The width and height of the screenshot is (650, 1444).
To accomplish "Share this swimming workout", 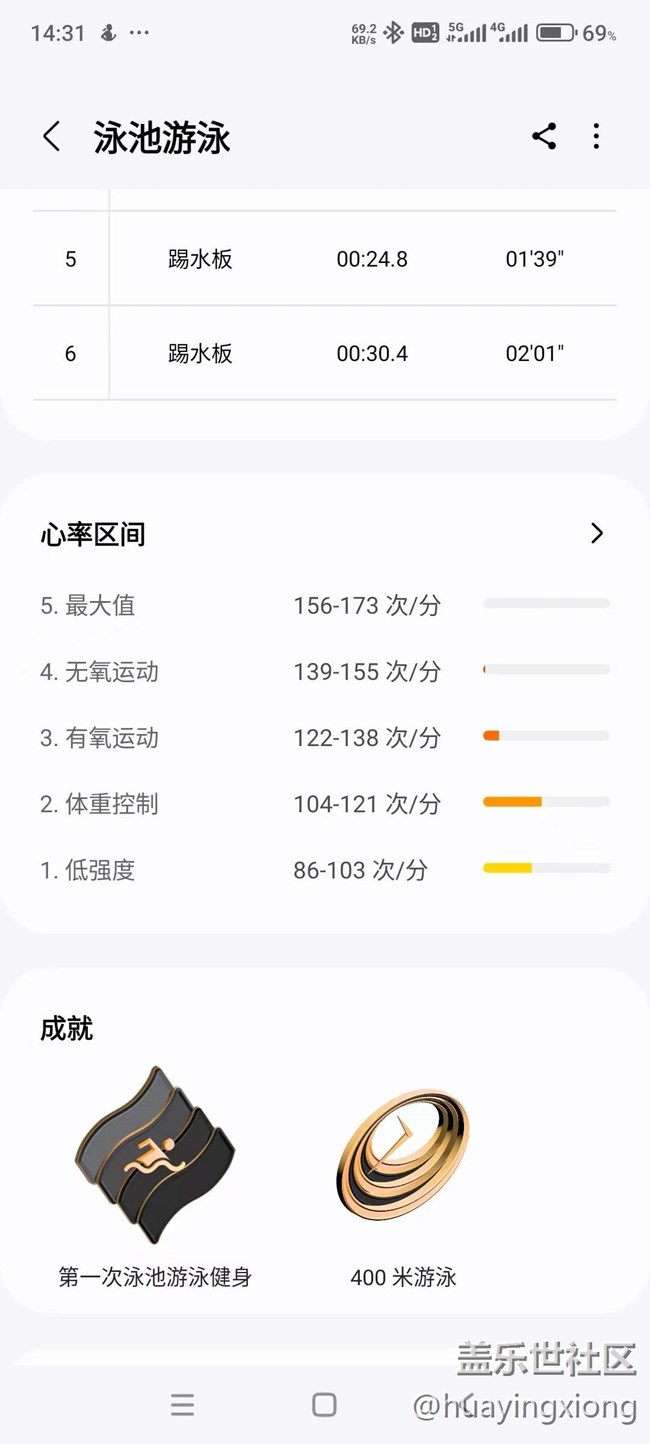I will (x=544, y=137).
